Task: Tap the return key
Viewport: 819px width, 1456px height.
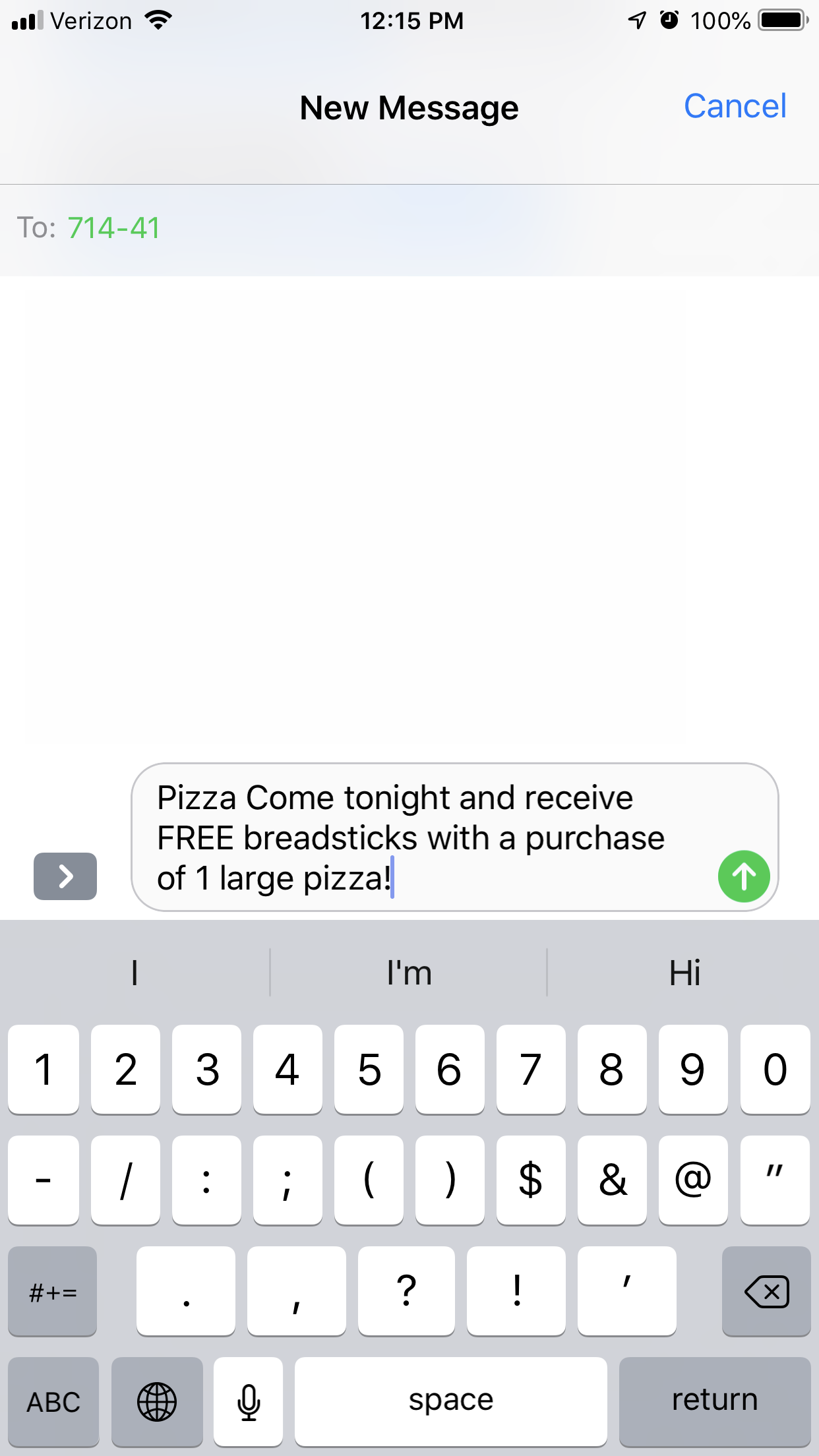Action: (x=715, y=1402)
